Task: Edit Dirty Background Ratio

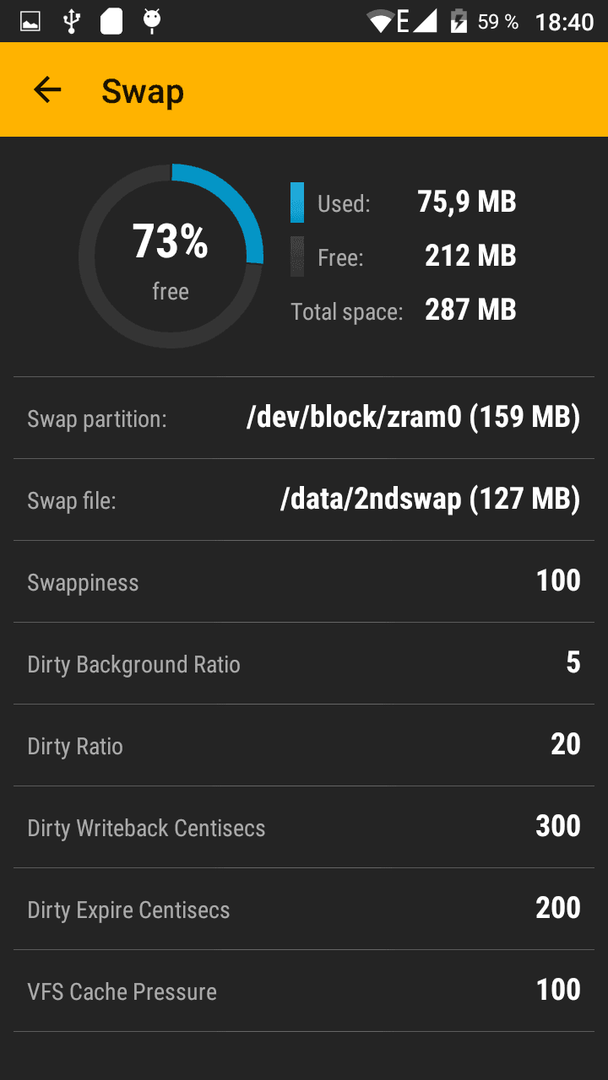Action: (x=304, y=663)
